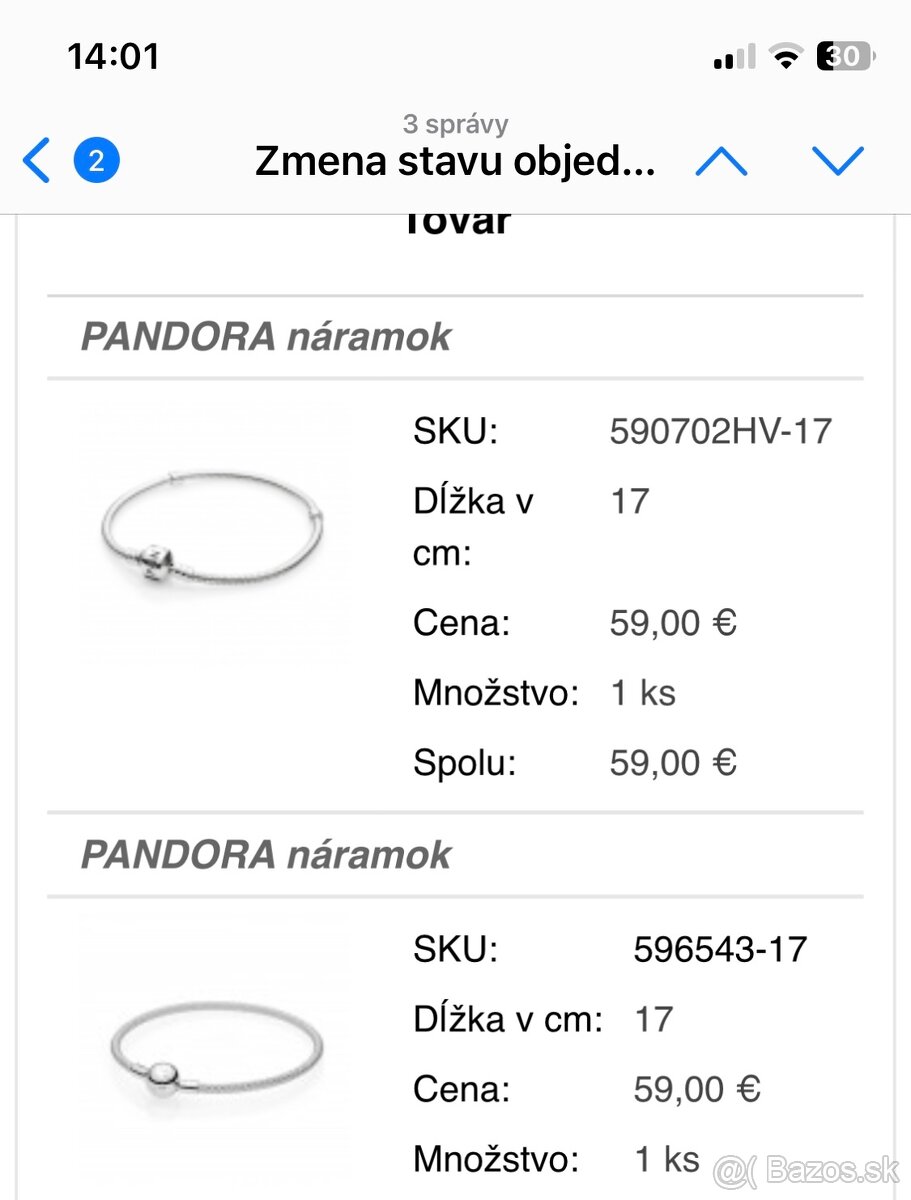Tap the second PANDORA bracelet product image
This screenshot has width=911, height=1200.
tap(216, 1050)
